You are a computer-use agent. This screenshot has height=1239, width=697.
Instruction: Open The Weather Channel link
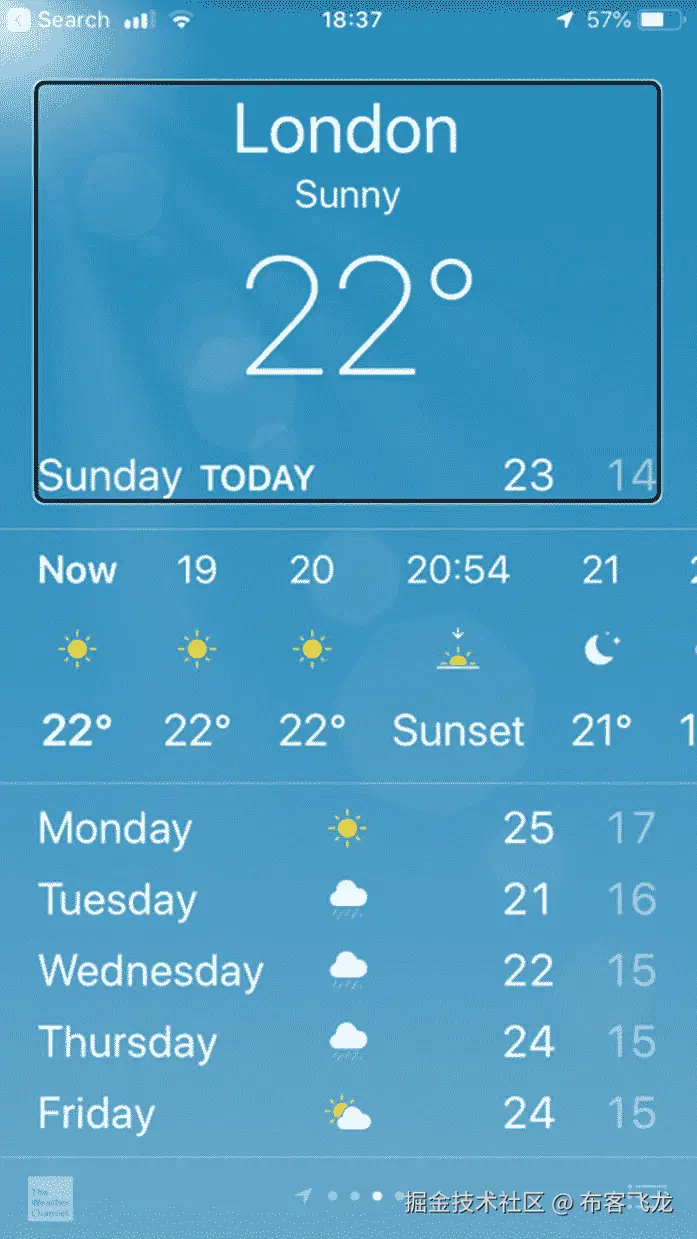[50, 1199]
